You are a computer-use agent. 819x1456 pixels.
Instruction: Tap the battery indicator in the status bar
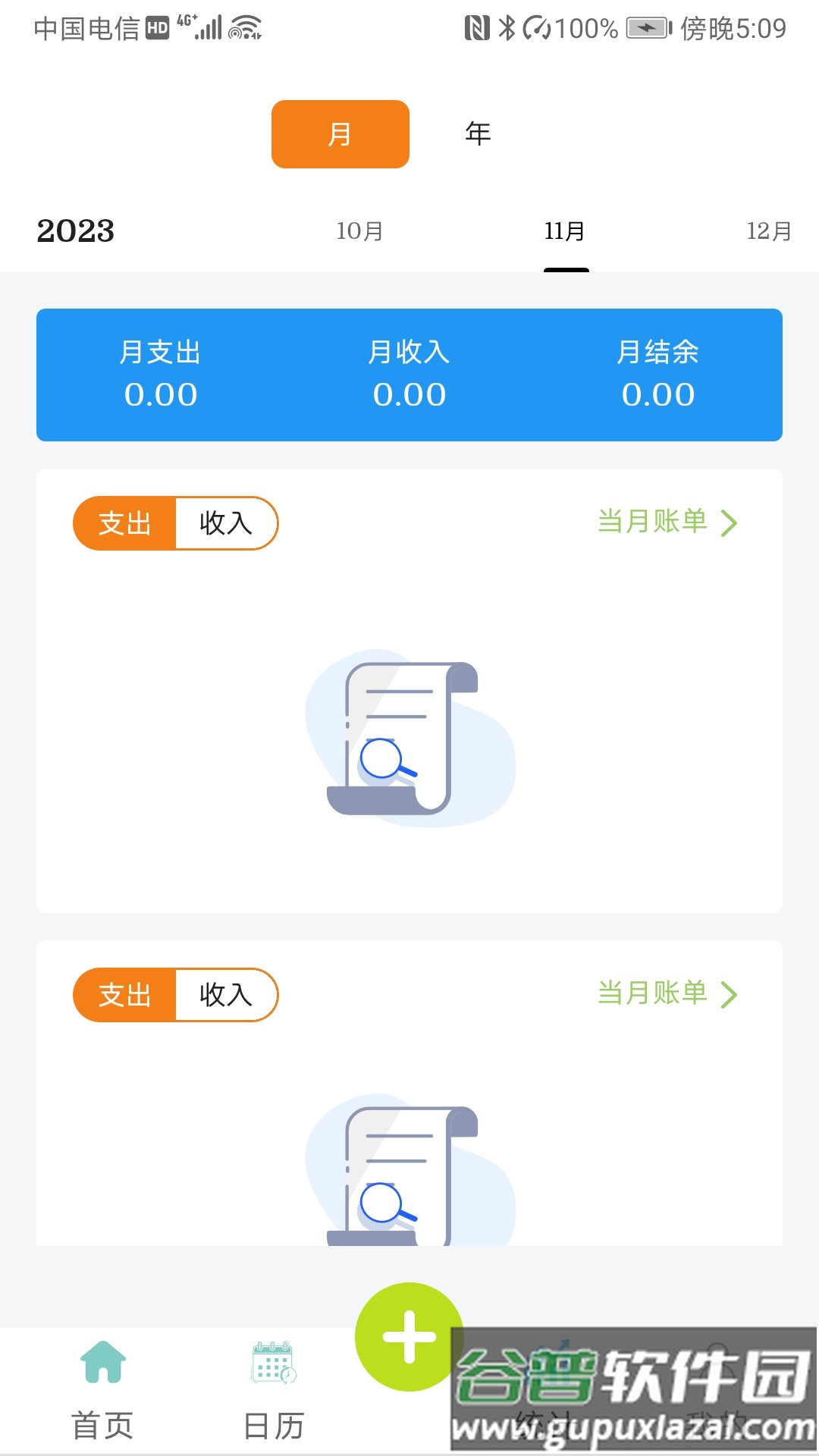pos(645,27)
